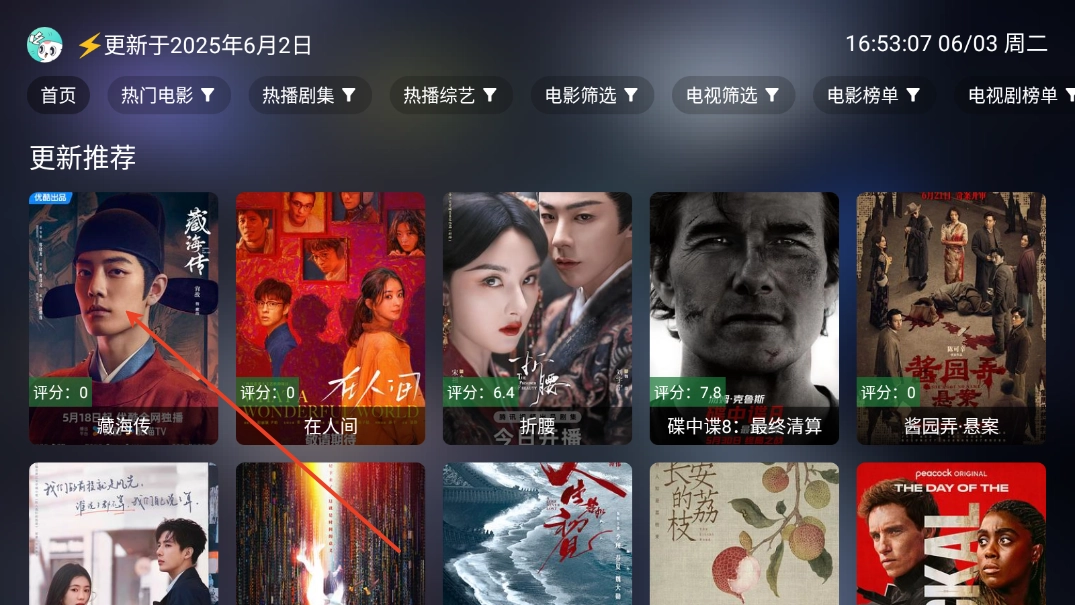View the 电影榜单 tab
This screenshot has width=1075, height=605.
[x=873, y=96]
